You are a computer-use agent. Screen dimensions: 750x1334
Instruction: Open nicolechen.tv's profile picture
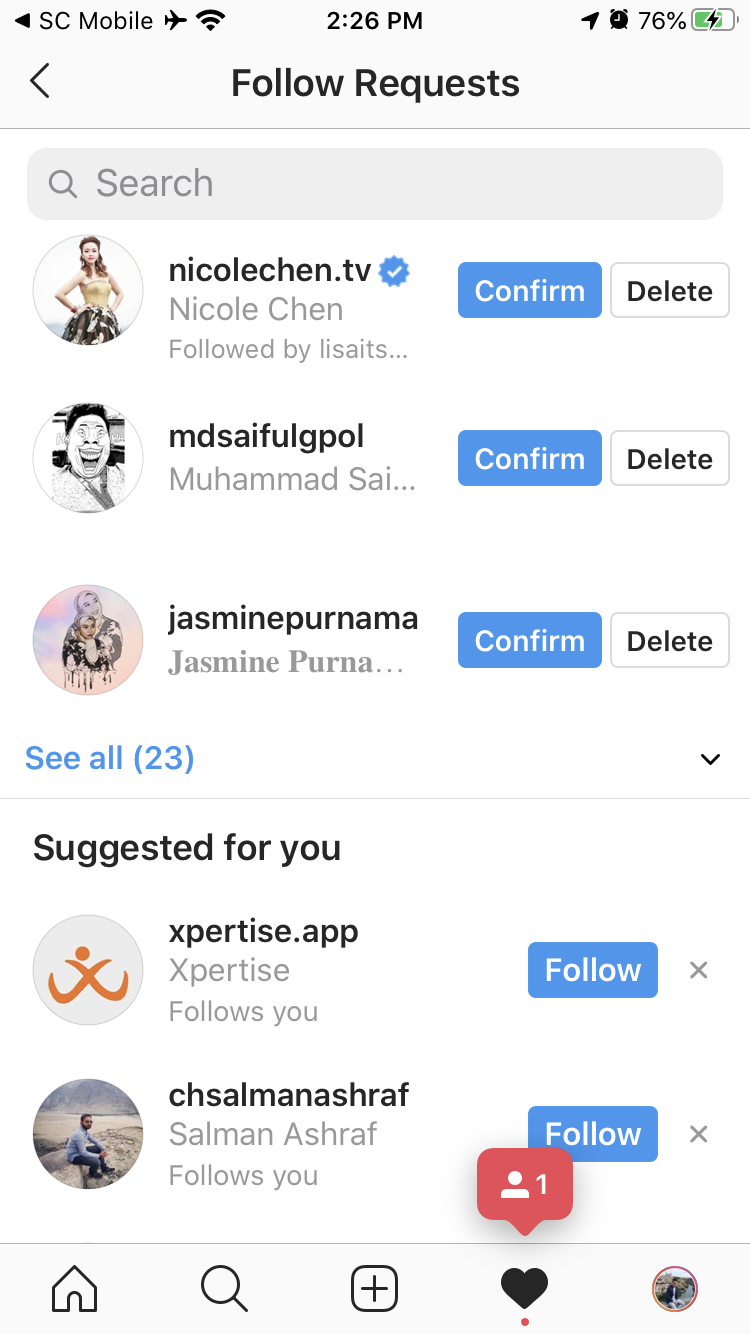click(x=88, y=291)
